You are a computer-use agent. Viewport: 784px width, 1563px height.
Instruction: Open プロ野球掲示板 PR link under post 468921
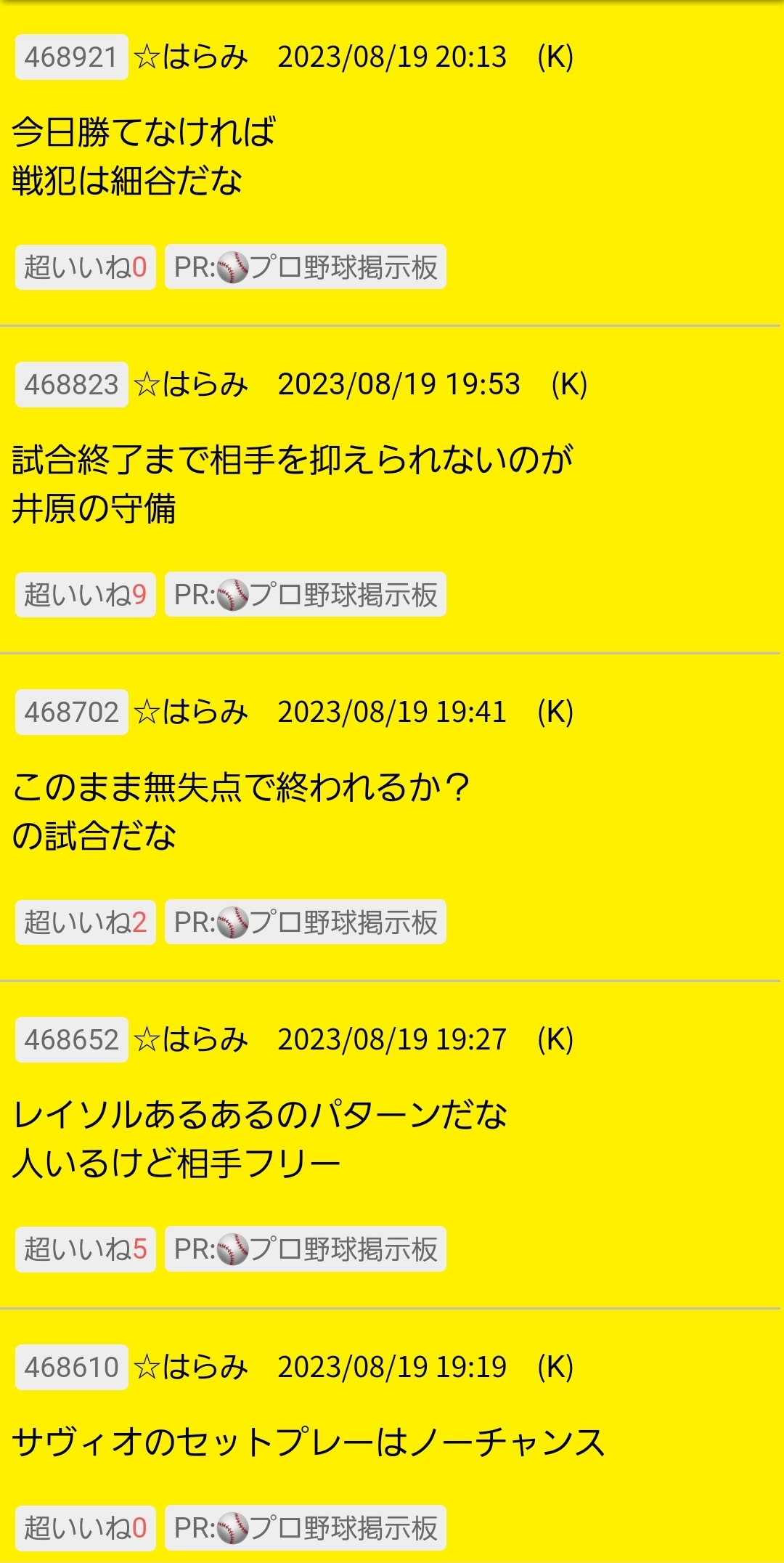click(306, 267)
